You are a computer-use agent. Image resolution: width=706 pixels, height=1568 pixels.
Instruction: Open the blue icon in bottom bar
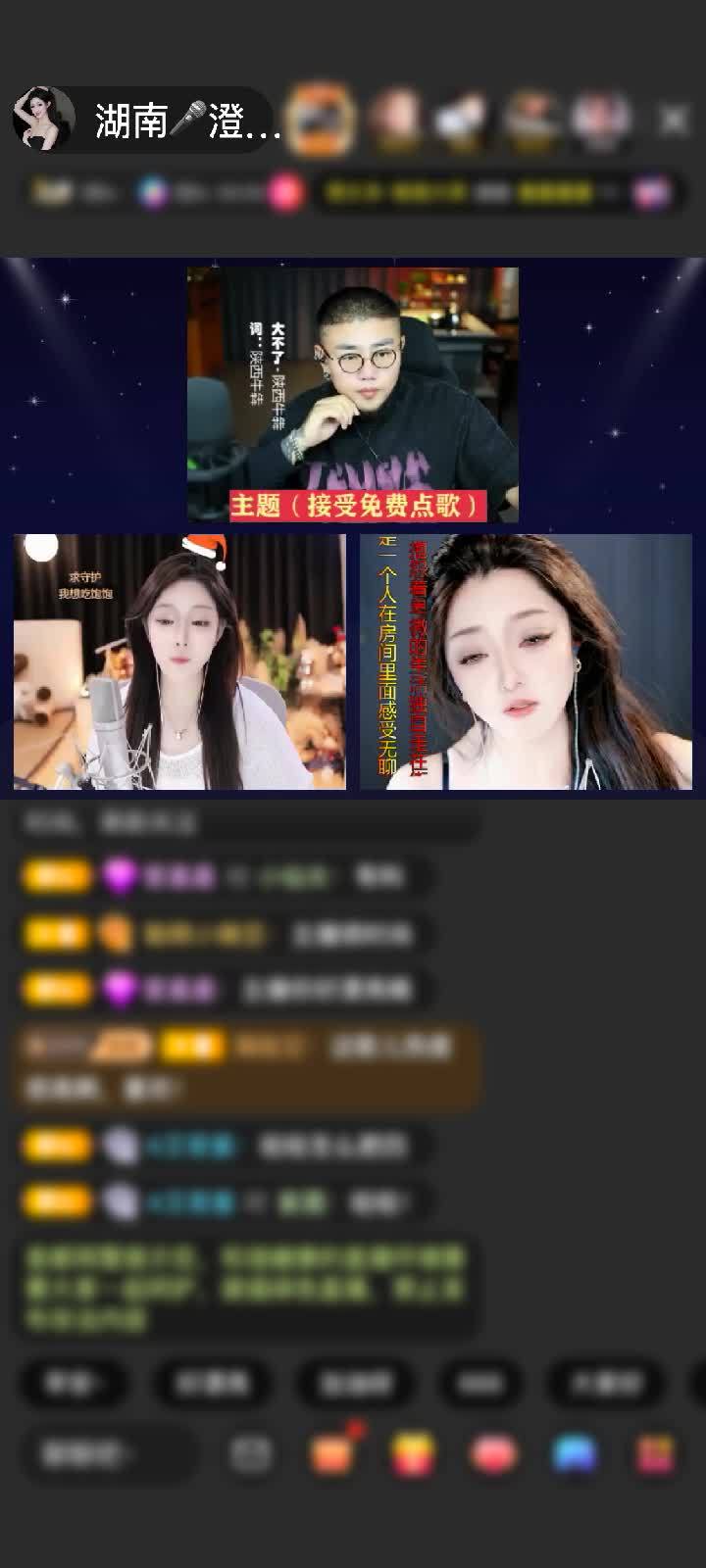pos(575,1454)
